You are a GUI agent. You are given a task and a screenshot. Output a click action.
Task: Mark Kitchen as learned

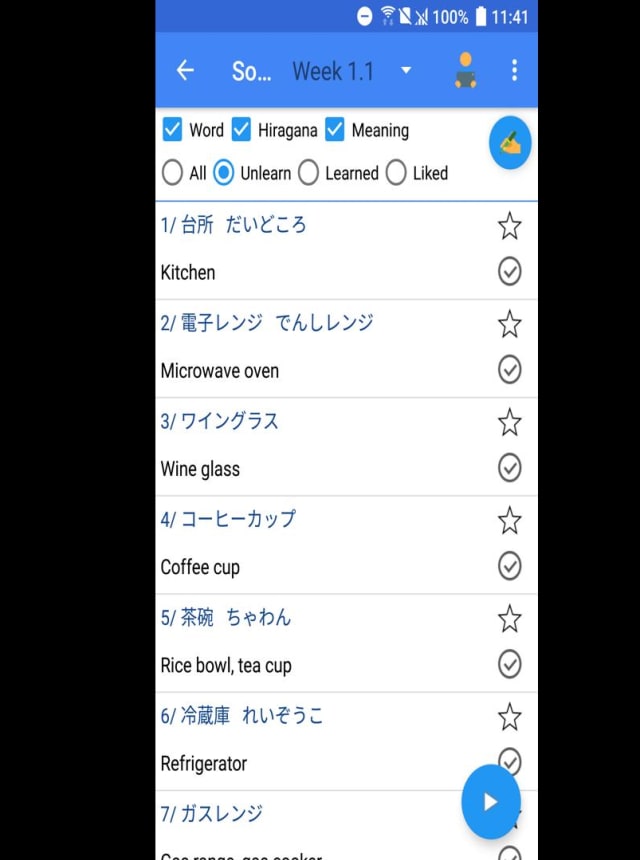point(509,272)
